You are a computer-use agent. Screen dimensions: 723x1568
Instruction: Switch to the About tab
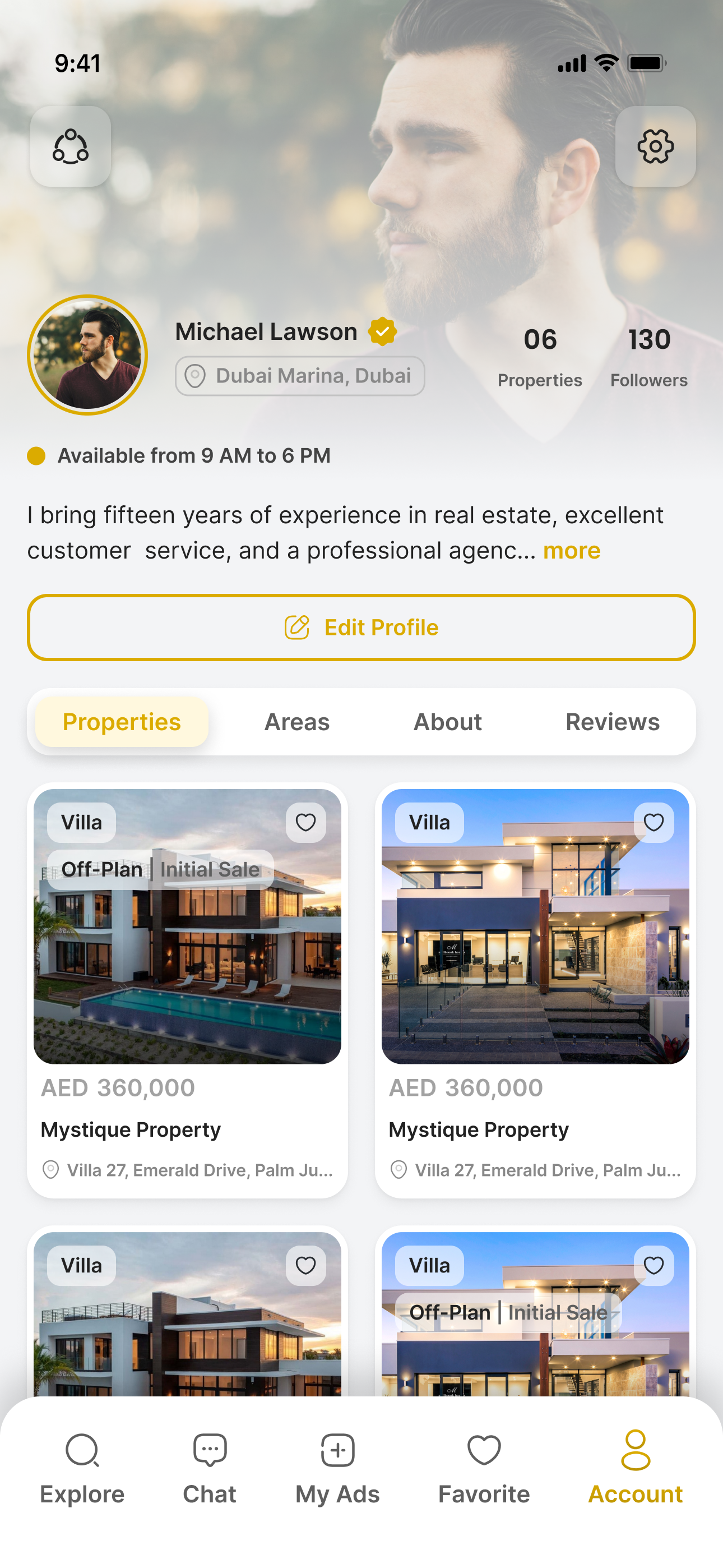[x=447, y=722]
